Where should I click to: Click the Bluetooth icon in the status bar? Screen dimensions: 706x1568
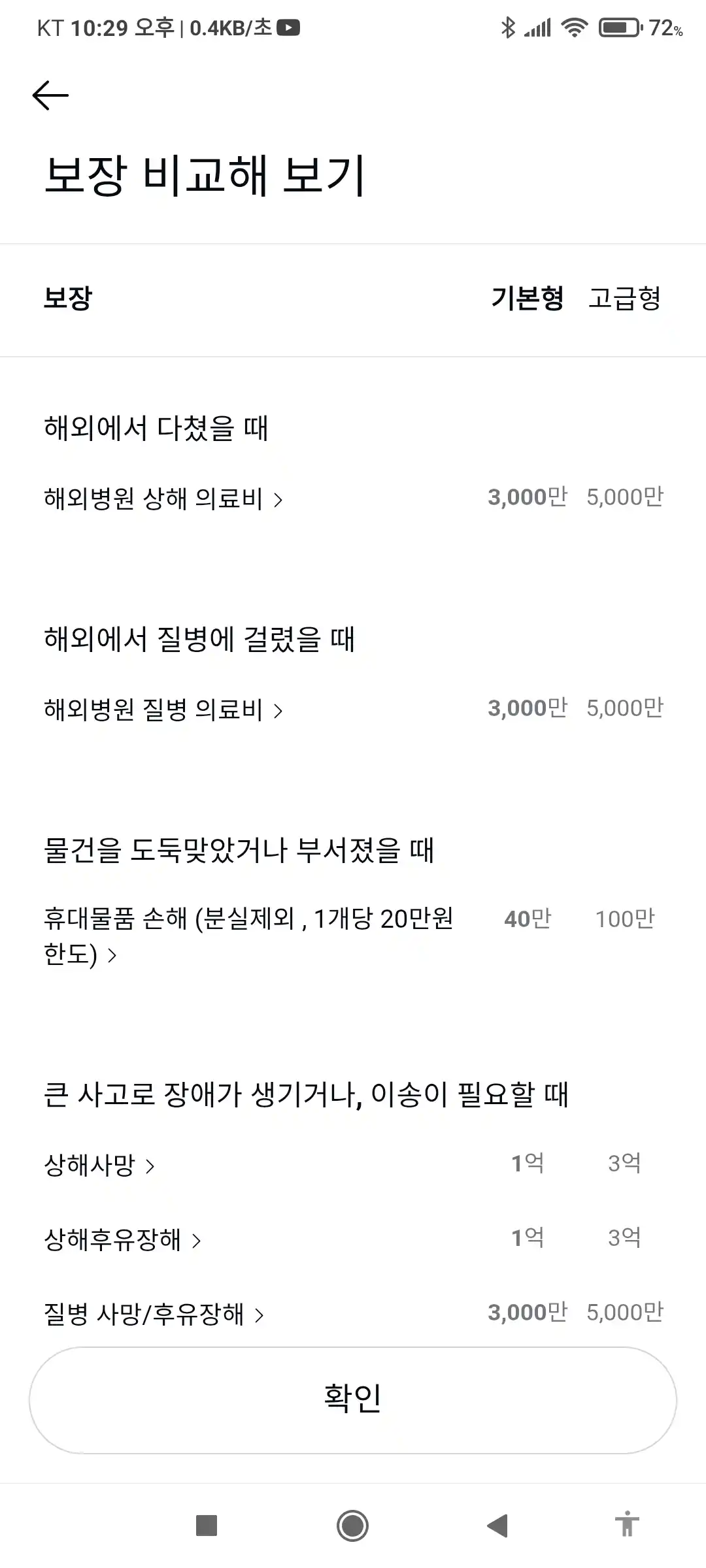(x=509, y=26)
